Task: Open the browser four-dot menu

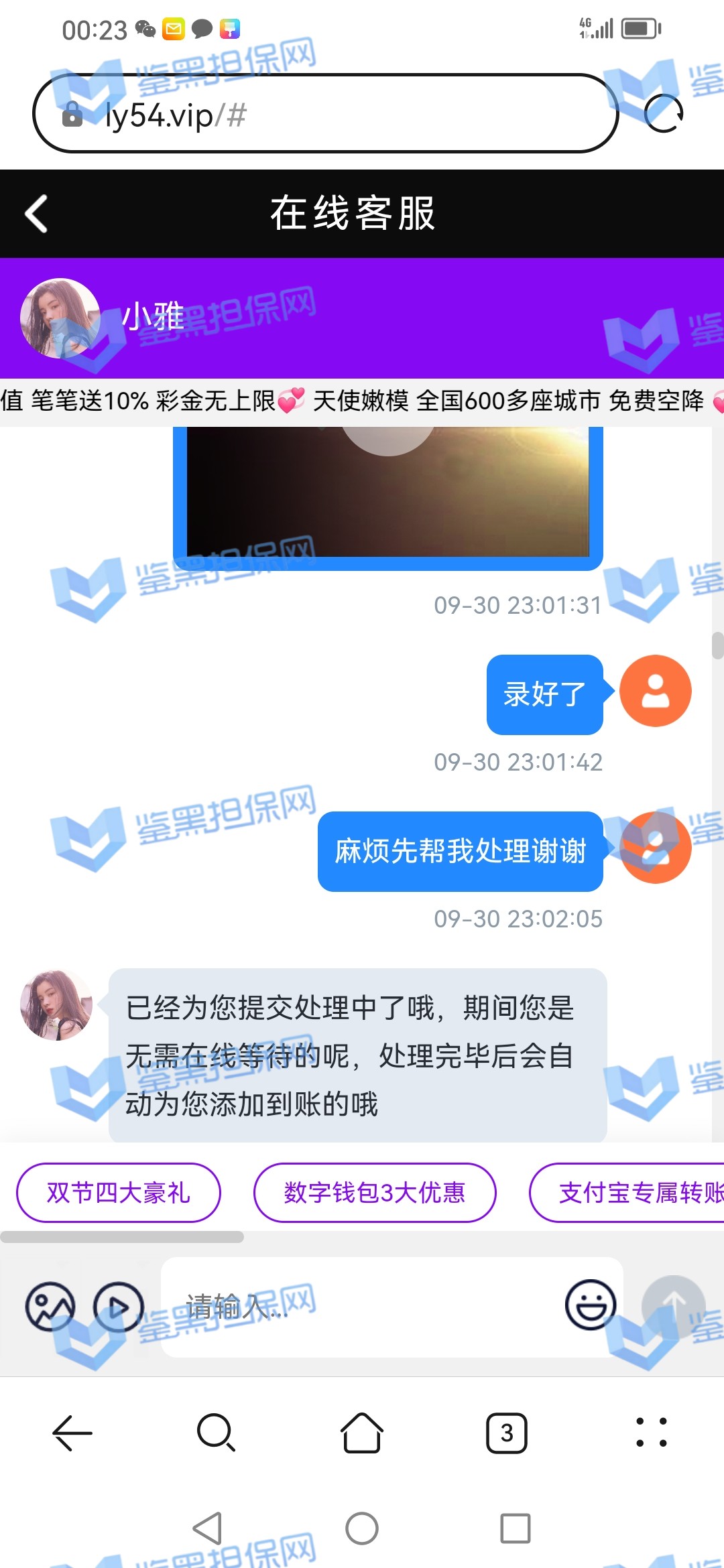Action: (x=651, y=1433)
